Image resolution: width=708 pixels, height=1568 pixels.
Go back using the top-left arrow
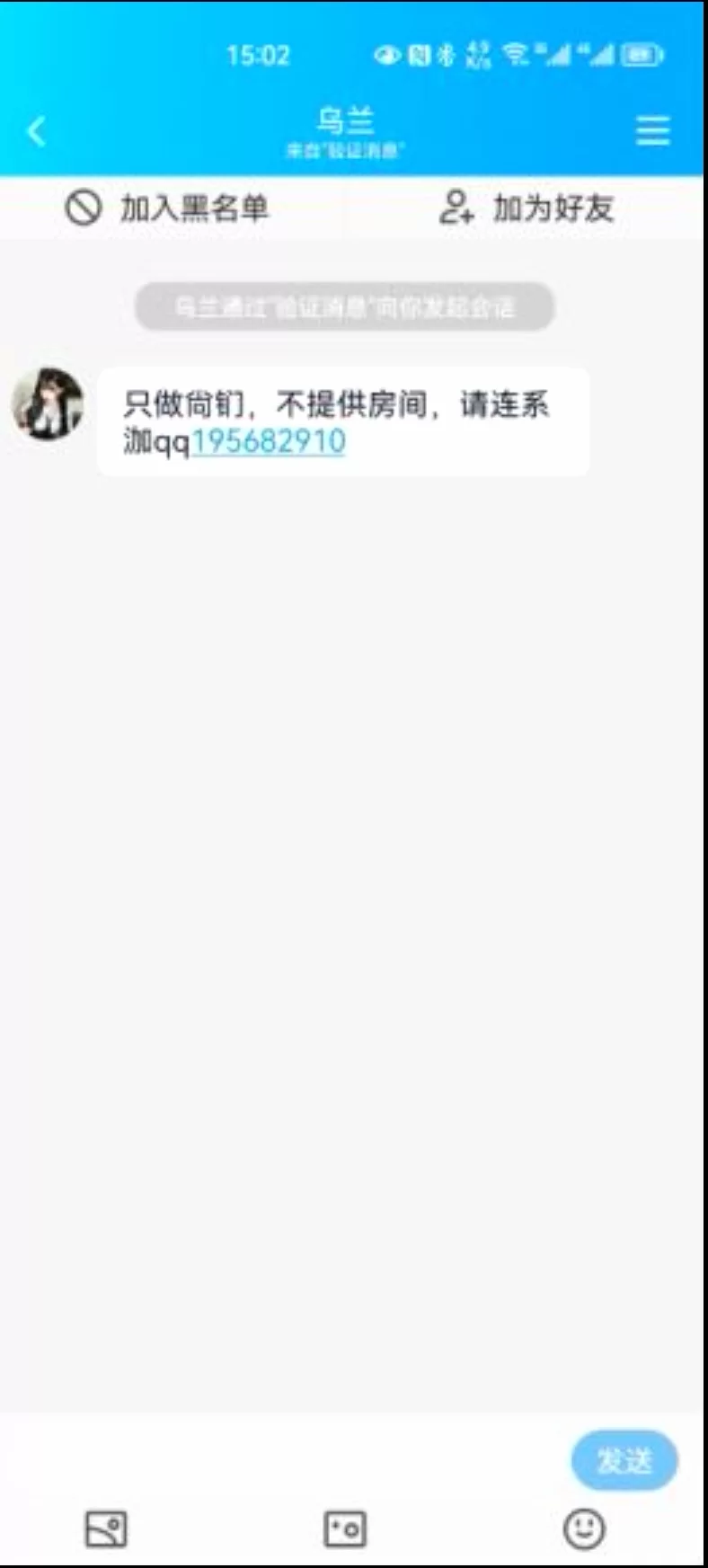[x=36, y=131]
